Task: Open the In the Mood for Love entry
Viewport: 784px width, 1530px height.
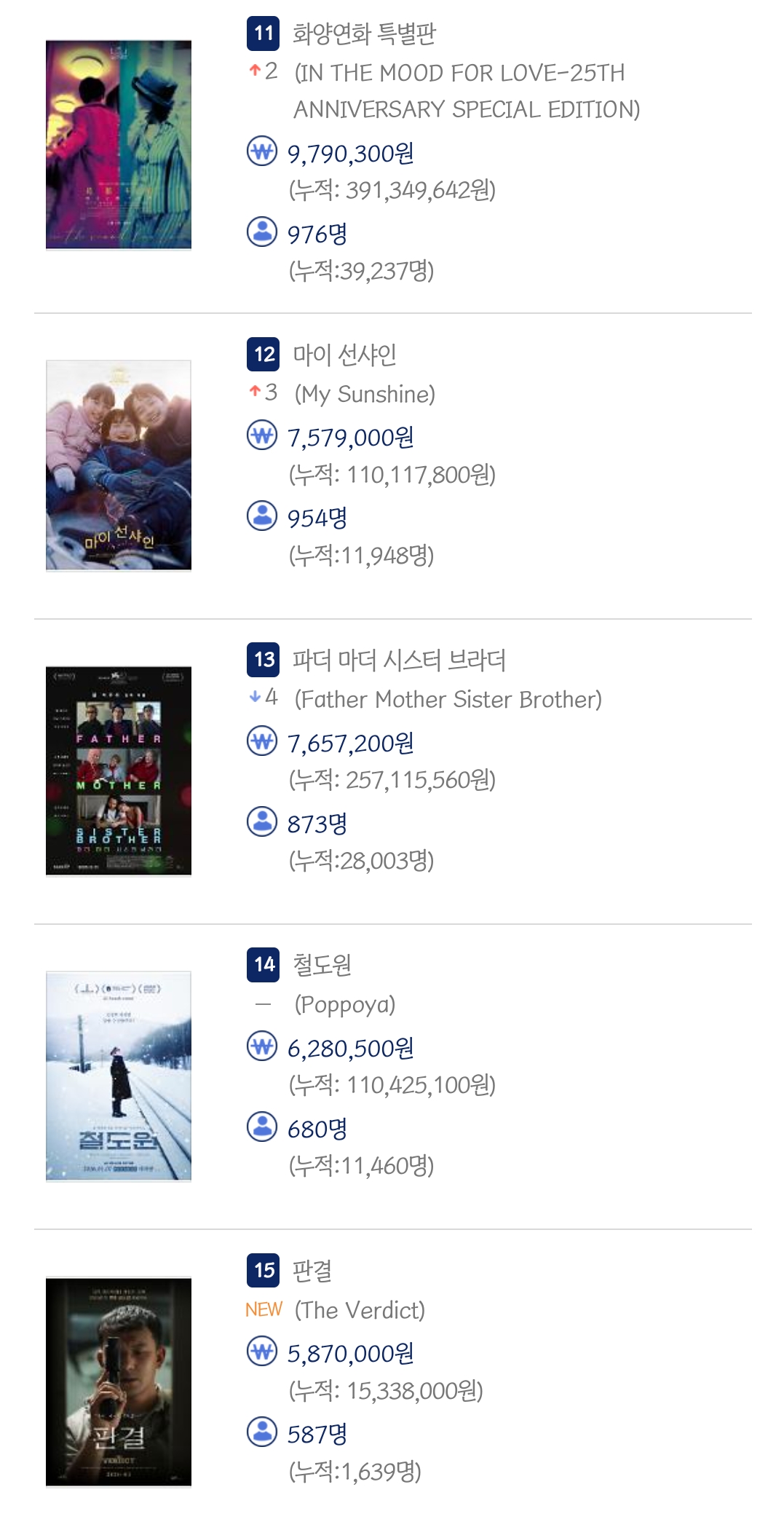Action: pos(364,34)
